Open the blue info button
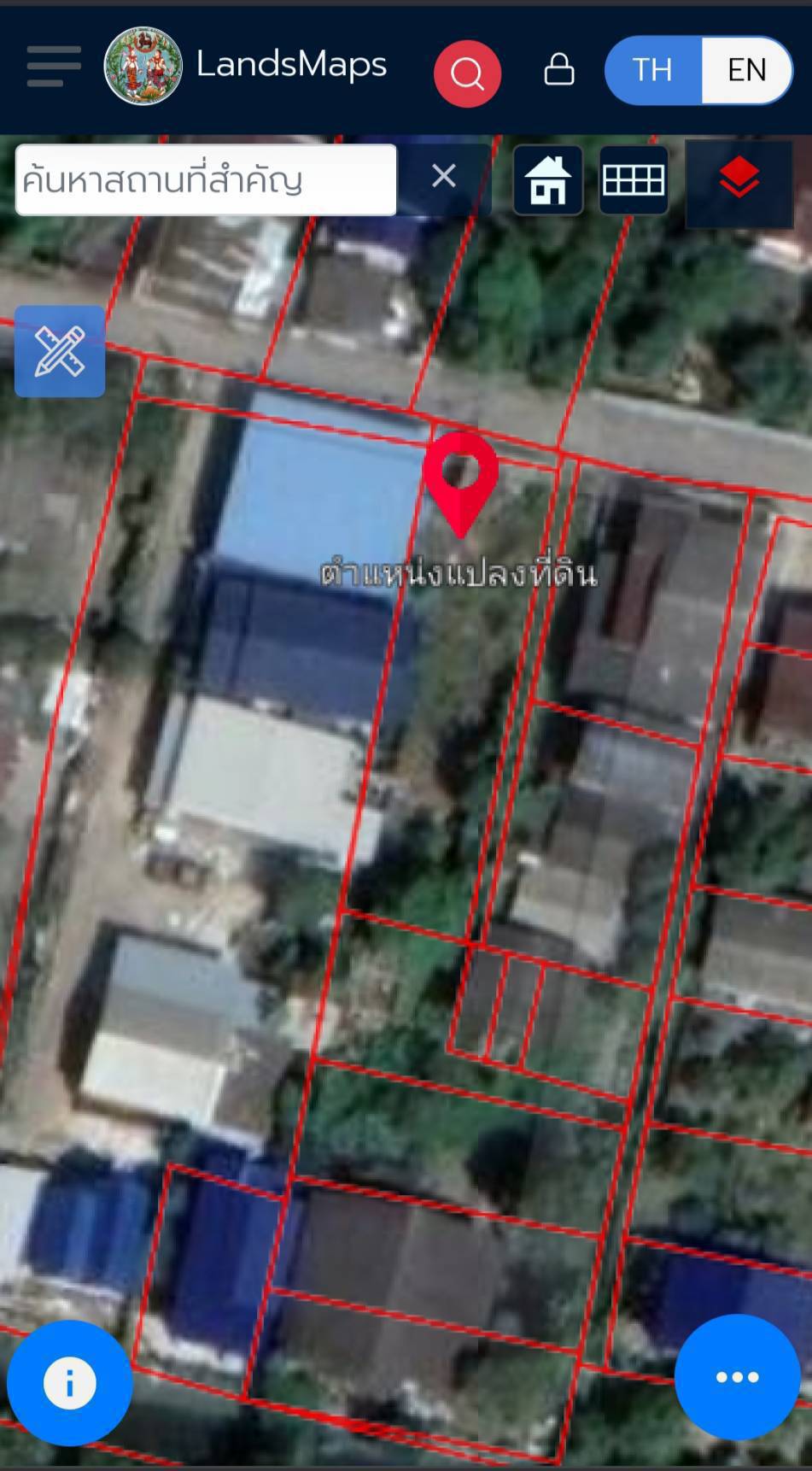The width and height of the screenshot is (812, 1471). [x=70, y=1382]
